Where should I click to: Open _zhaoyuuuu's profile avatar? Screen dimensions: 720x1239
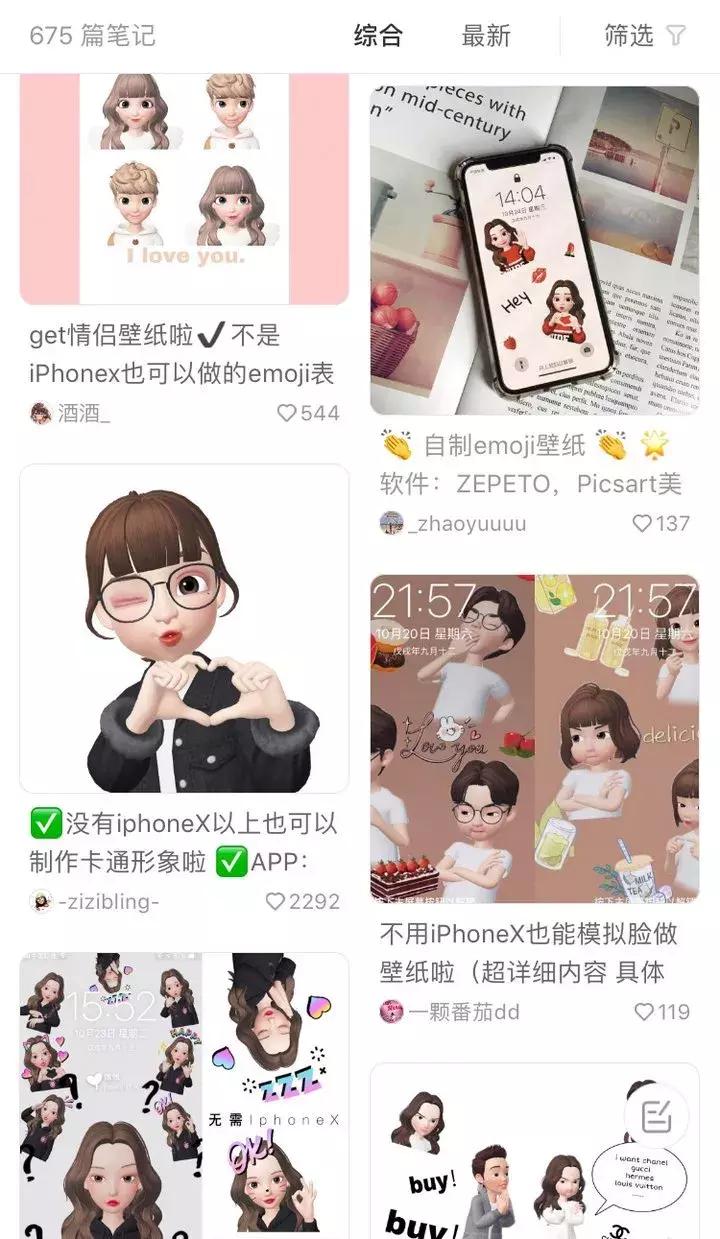click(x=392, y=523)
